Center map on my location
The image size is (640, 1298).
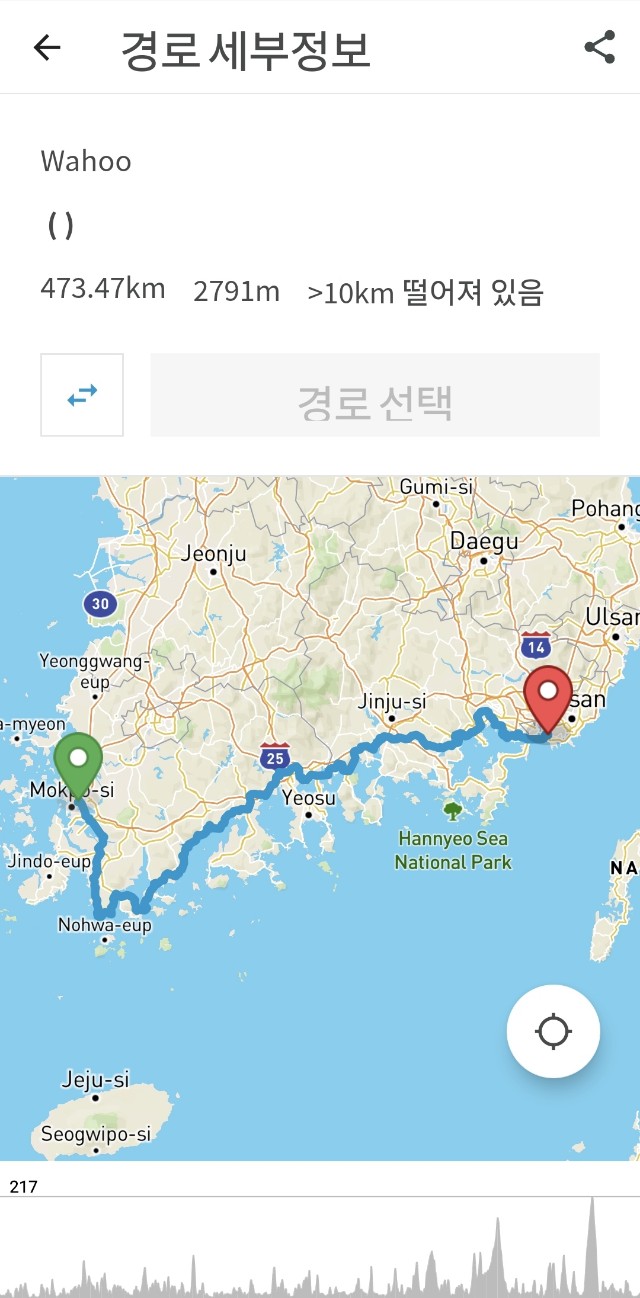click(553, 1031)
